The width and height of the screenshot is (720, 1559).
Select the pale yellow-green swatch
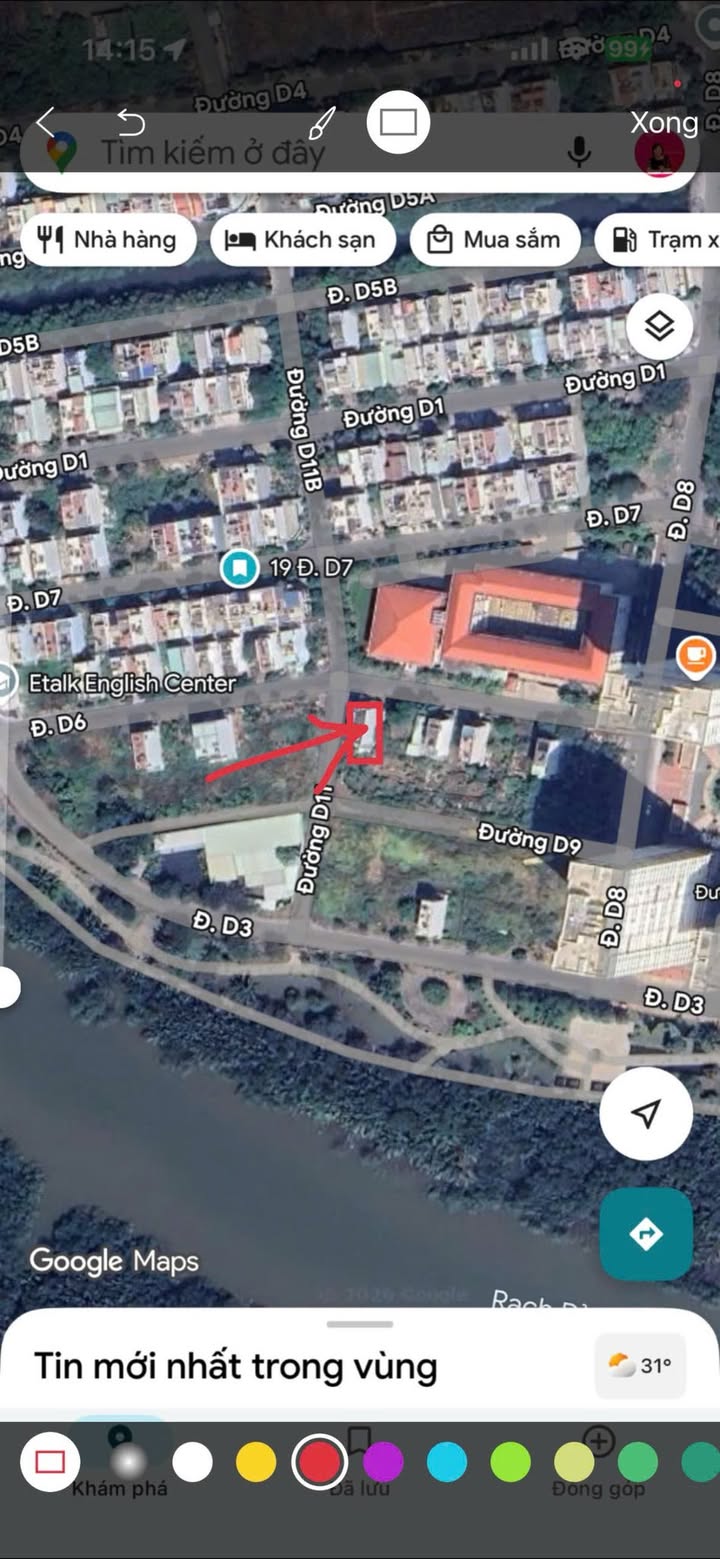[x=574, y=1462]
